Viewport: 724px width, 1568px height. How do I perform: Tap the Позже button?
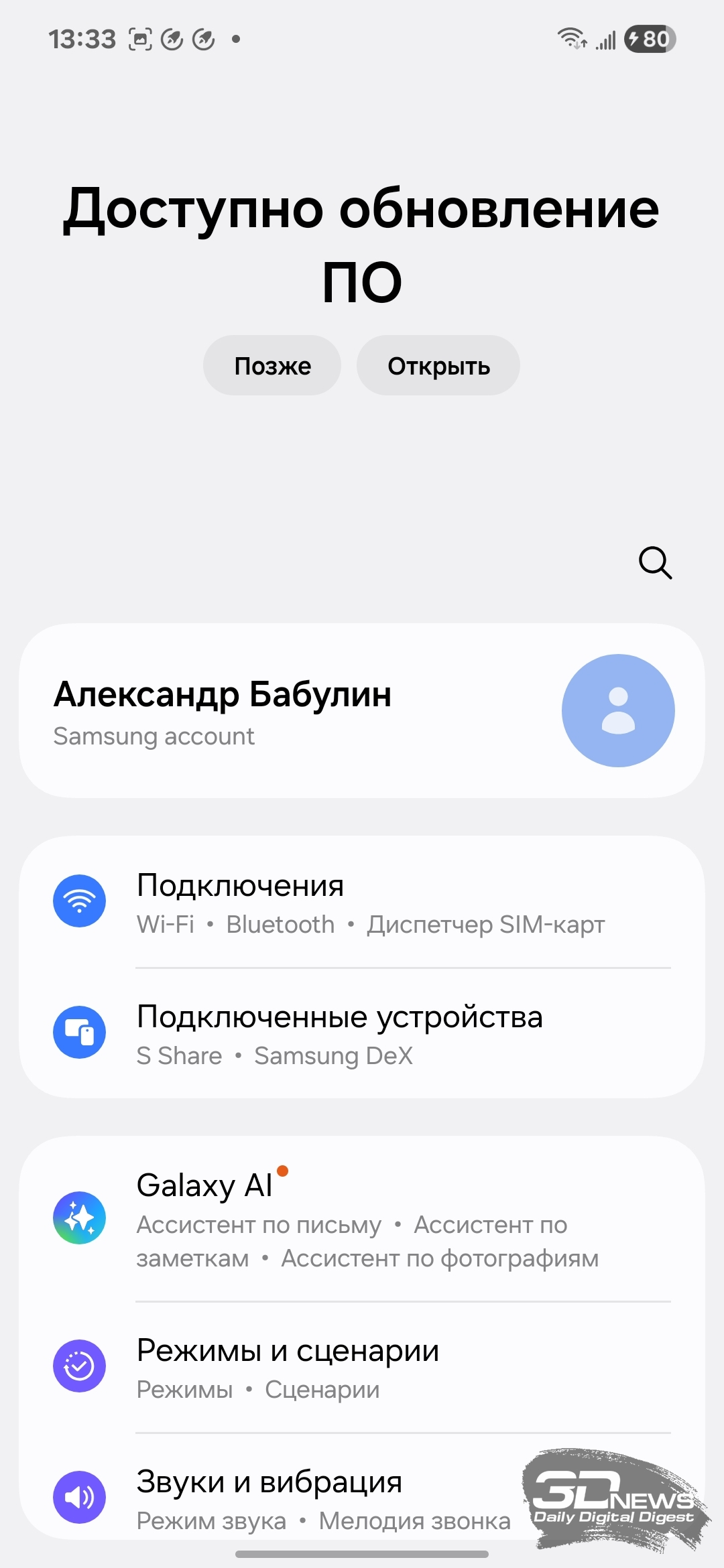pos(272,365)
